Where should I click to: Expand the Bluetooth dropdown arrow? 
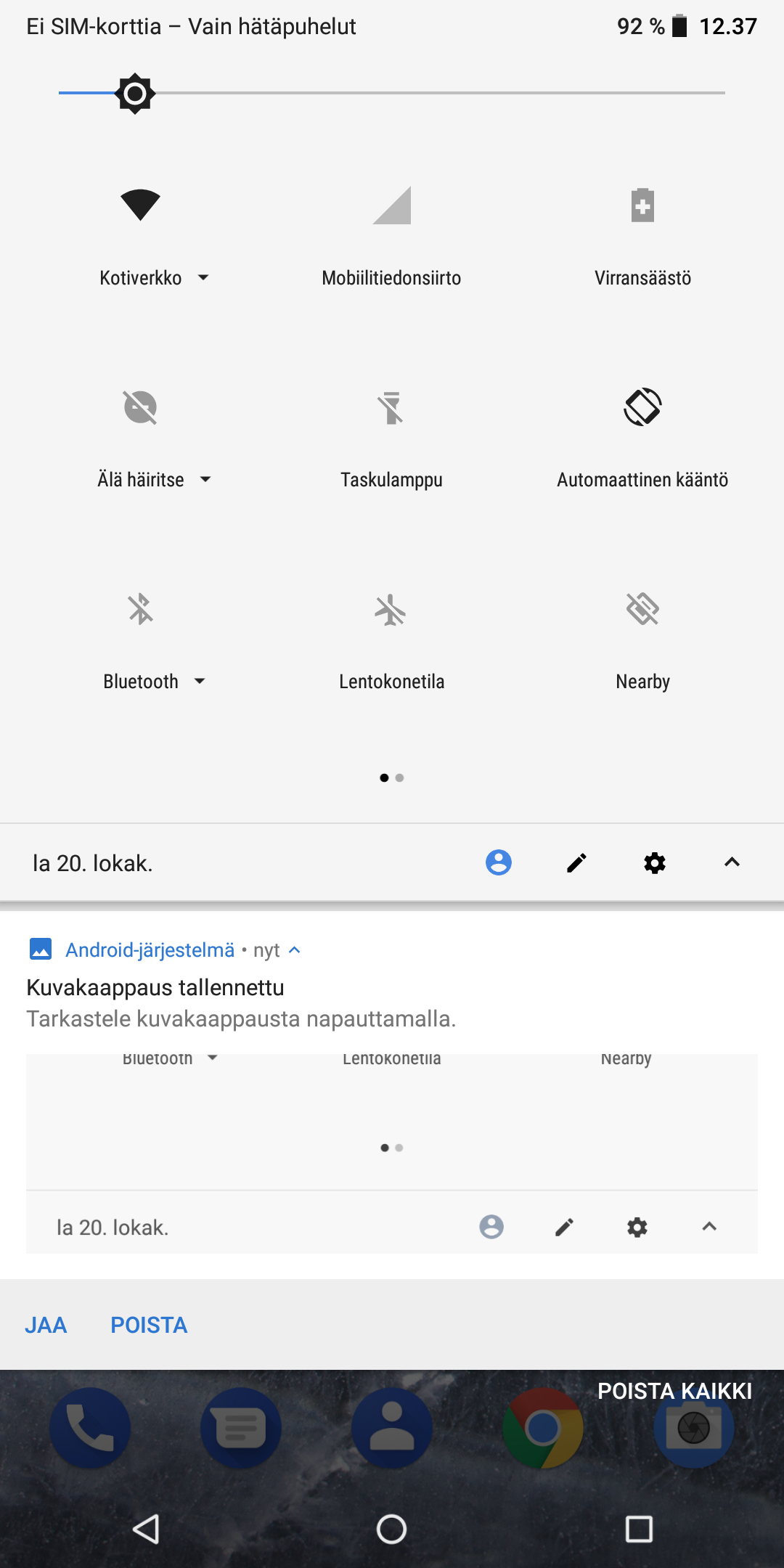(200, 682)
